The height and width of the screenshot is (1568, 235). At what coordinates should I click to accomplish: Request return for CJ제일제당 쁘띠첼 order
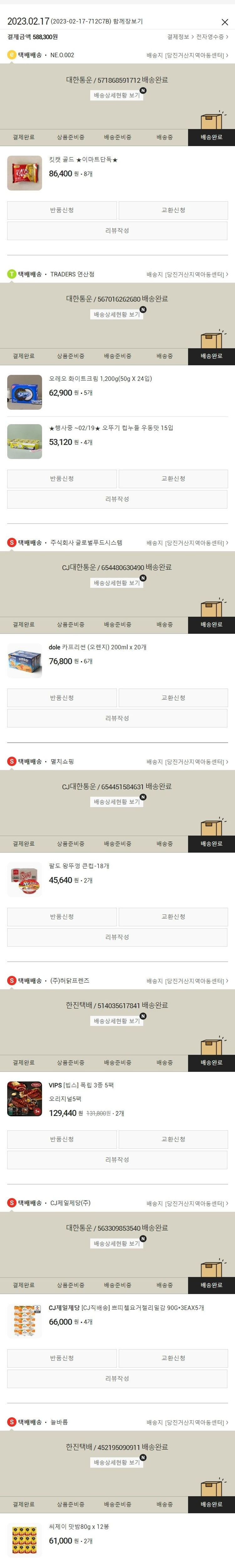click(x=61, y=1358)
